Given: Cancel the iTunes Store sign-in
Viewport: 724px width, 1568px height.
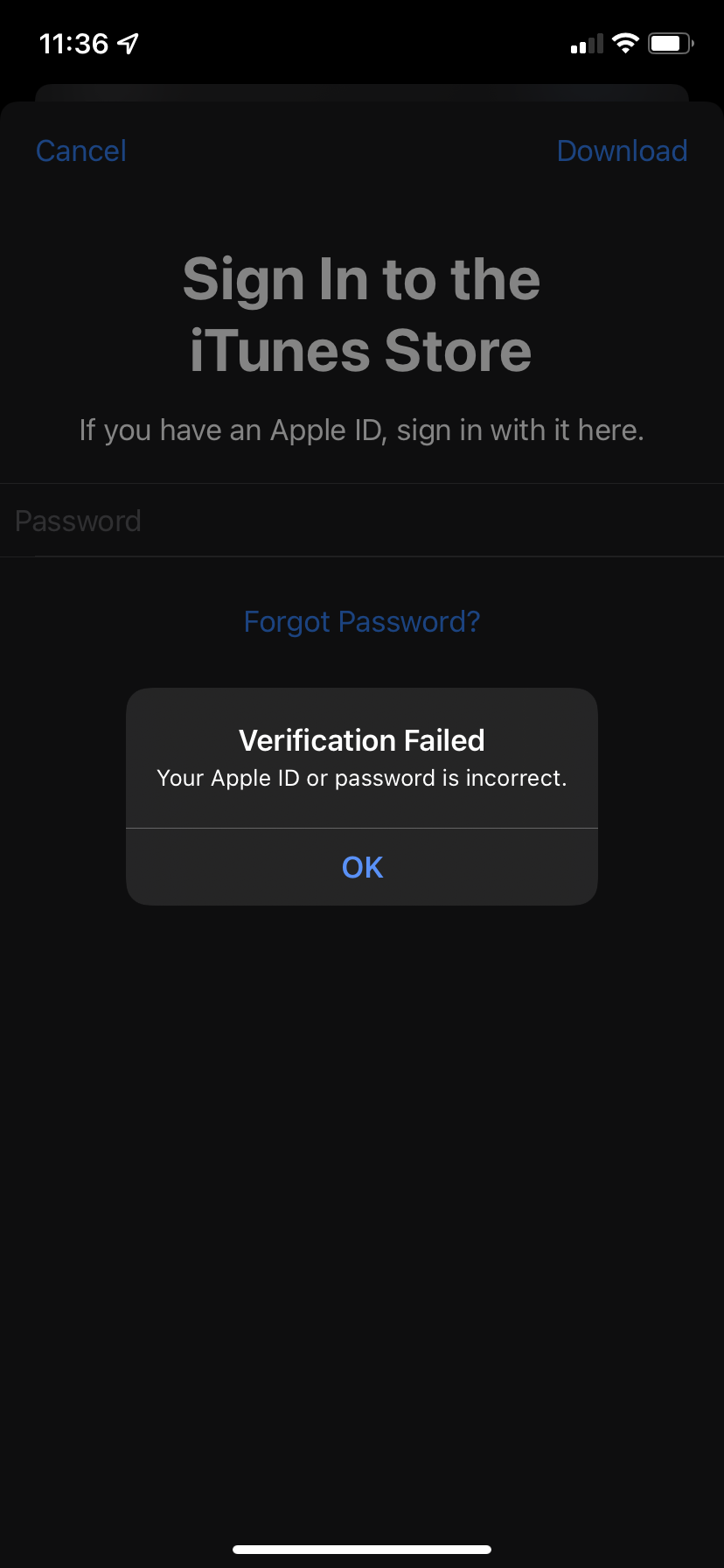Looking at the screenshot, I should coord(81,150).
